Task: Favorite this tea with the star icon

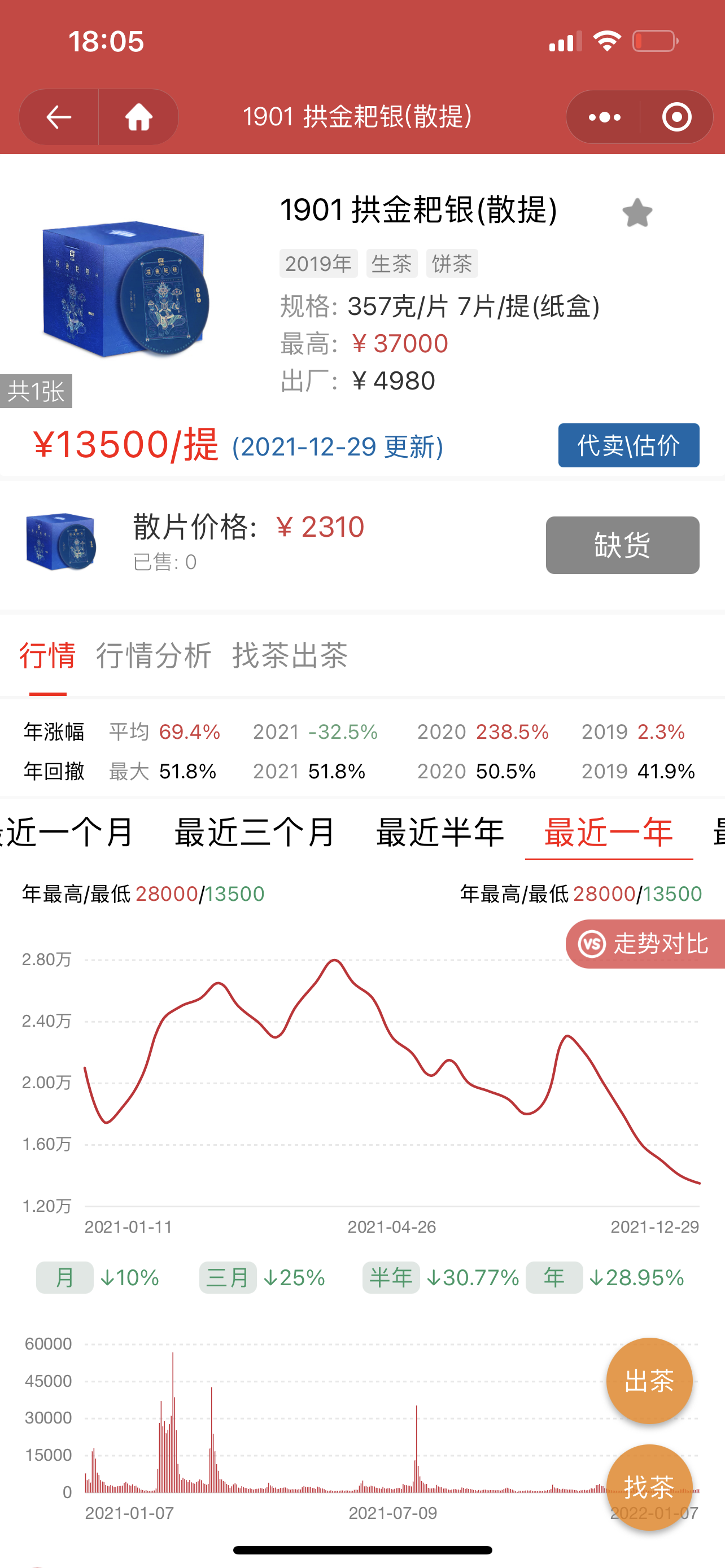Action: pos(637,213)
